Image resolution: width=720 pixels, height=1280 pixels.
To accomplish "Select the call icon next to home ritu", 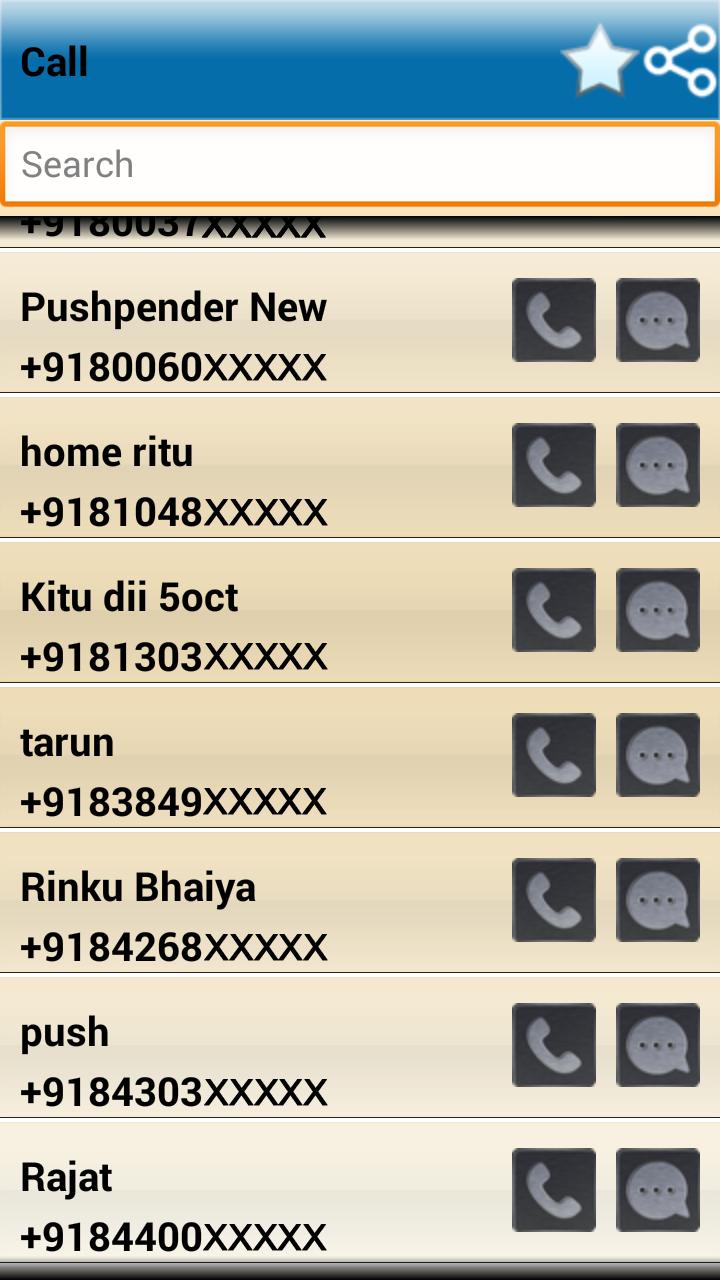I will click(553, 465).
